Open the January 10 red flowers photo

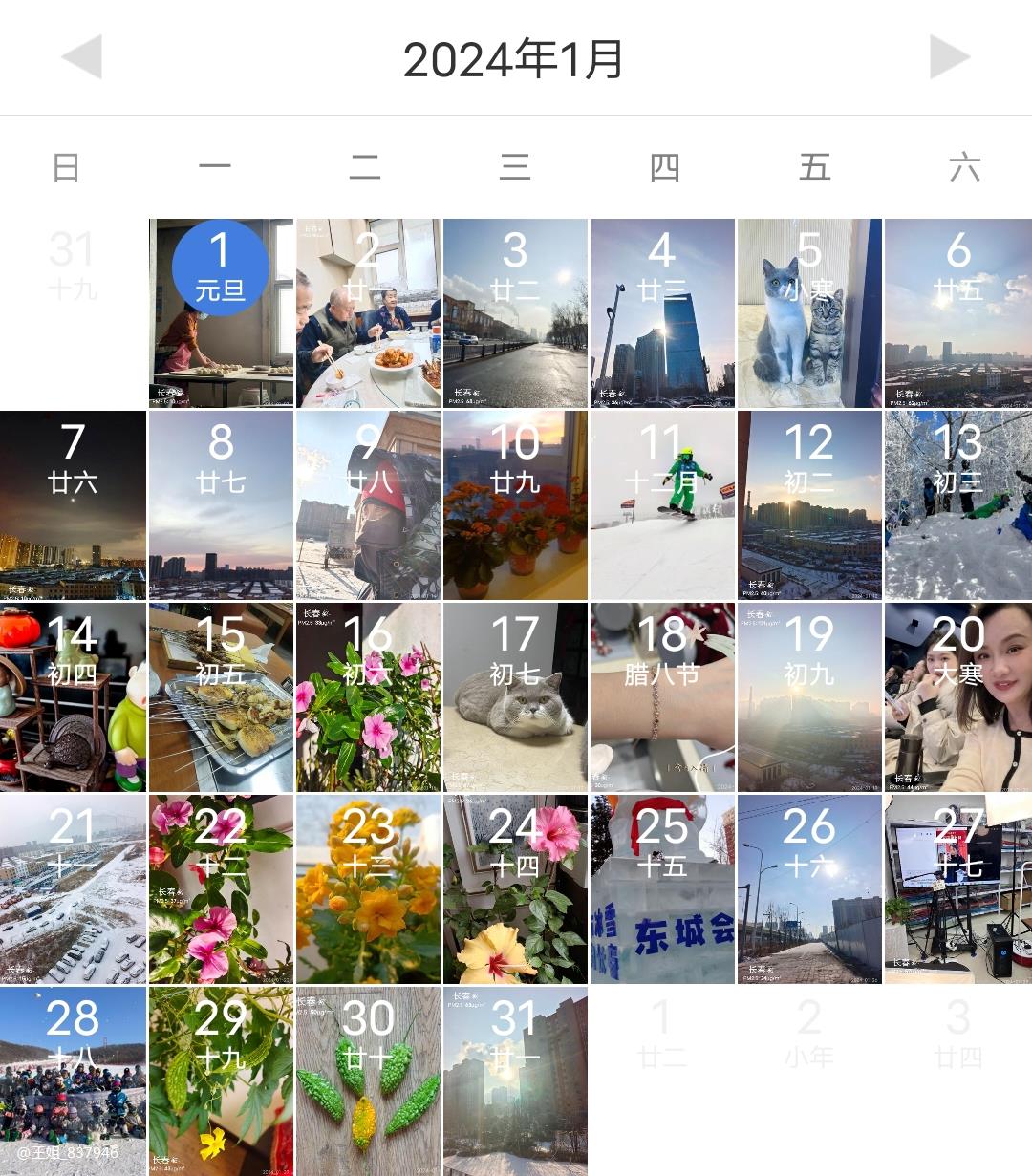pyautogui.click(x=515, y=505)
